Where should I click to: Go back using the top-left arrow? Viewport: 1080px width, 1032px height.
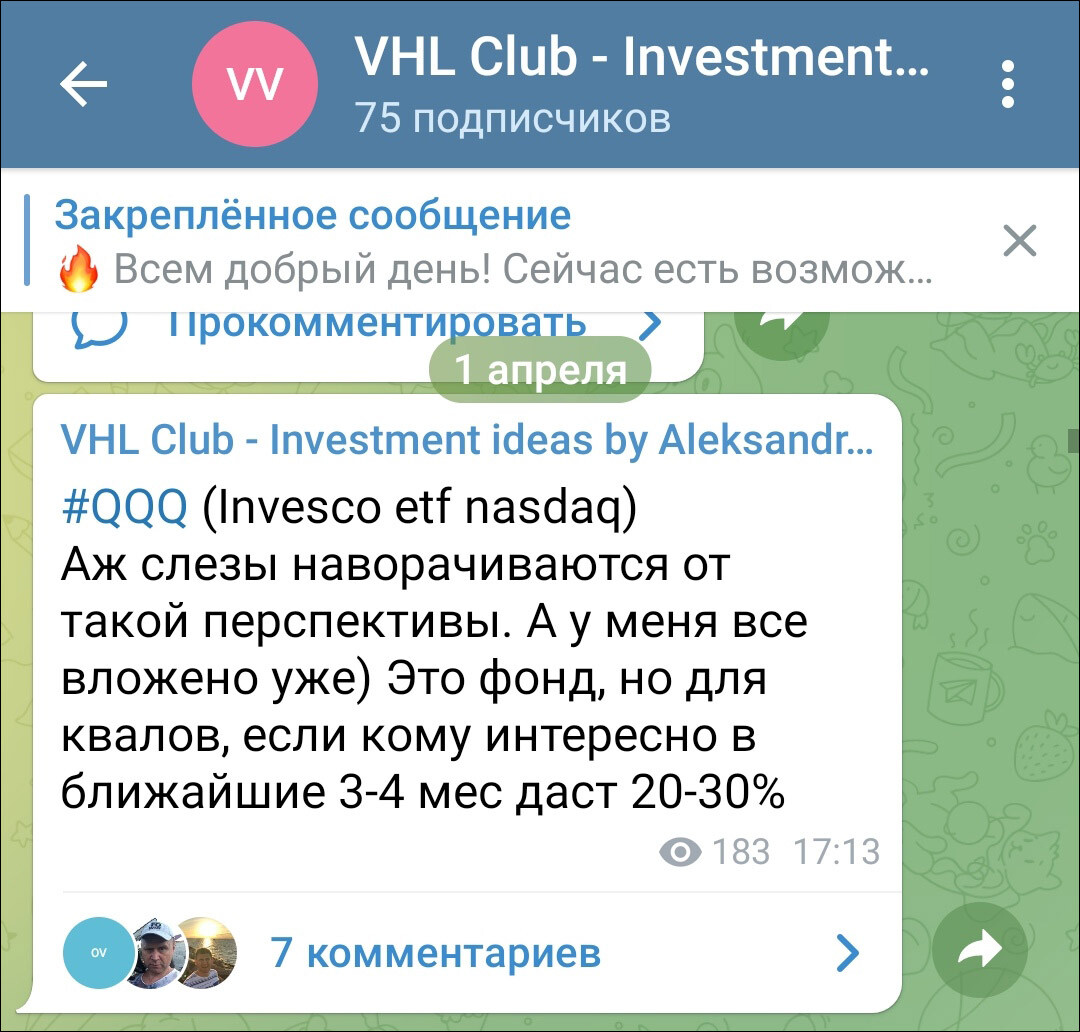click(84, 86)
